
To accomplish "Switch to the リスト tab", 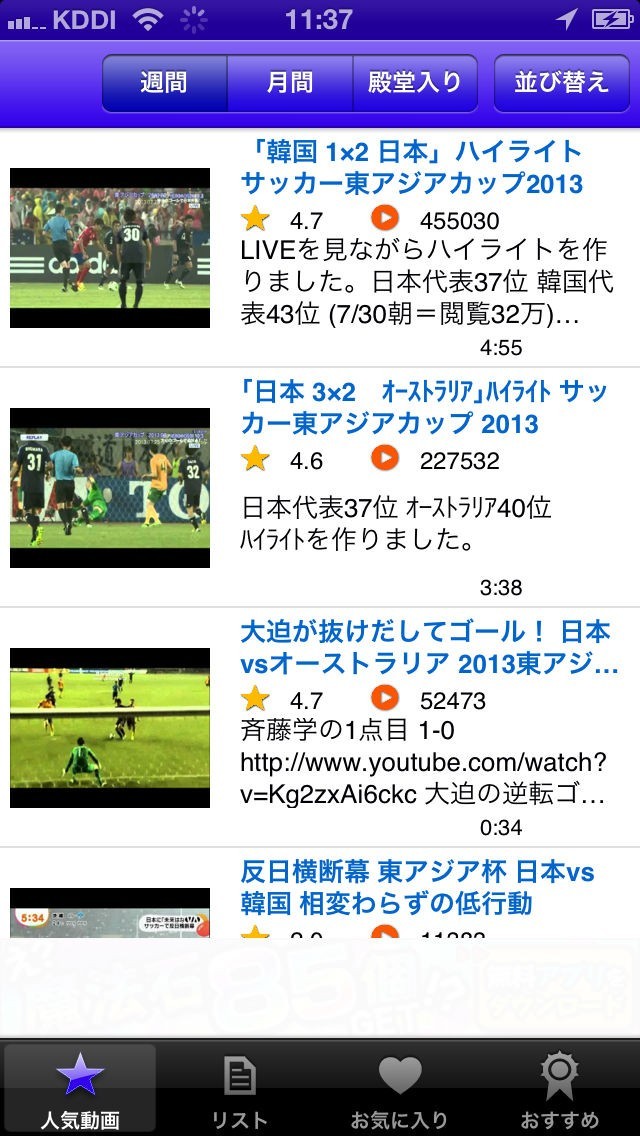I will pos(240,1090).
